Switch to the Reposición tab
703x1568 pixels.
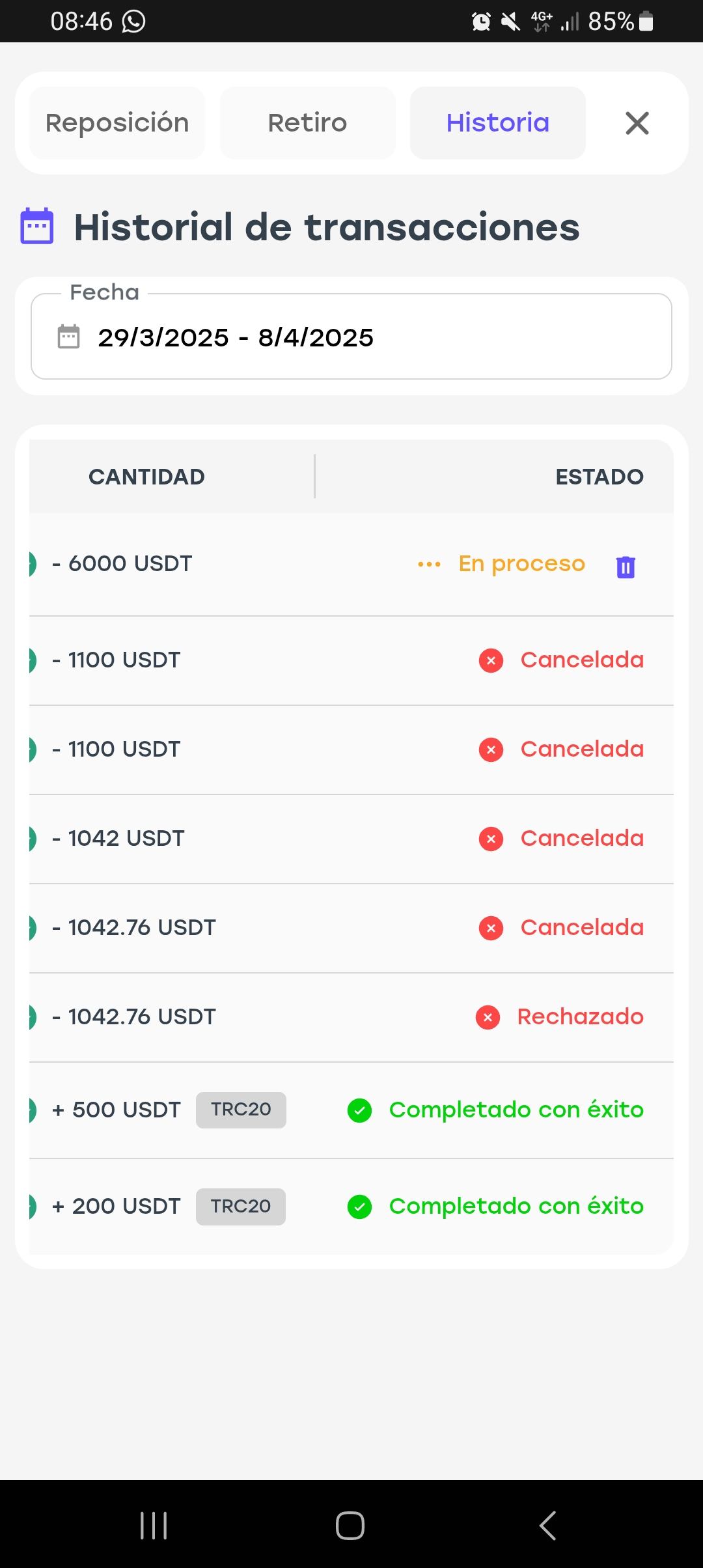(117, 122)
